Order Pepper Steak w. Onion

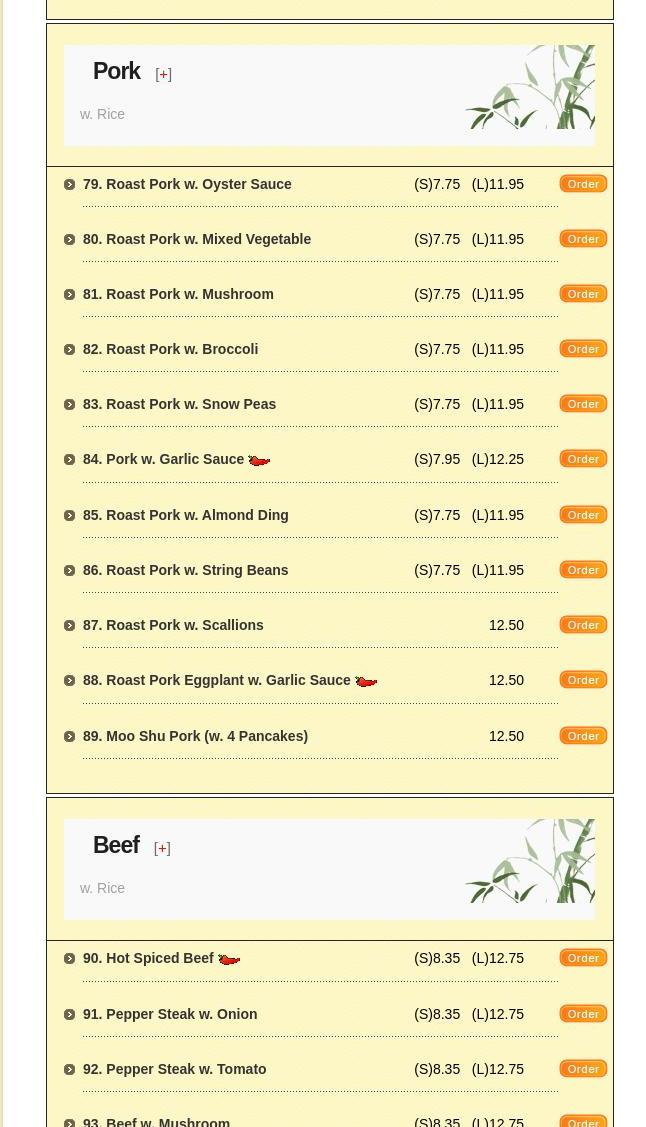(583, 1014)
